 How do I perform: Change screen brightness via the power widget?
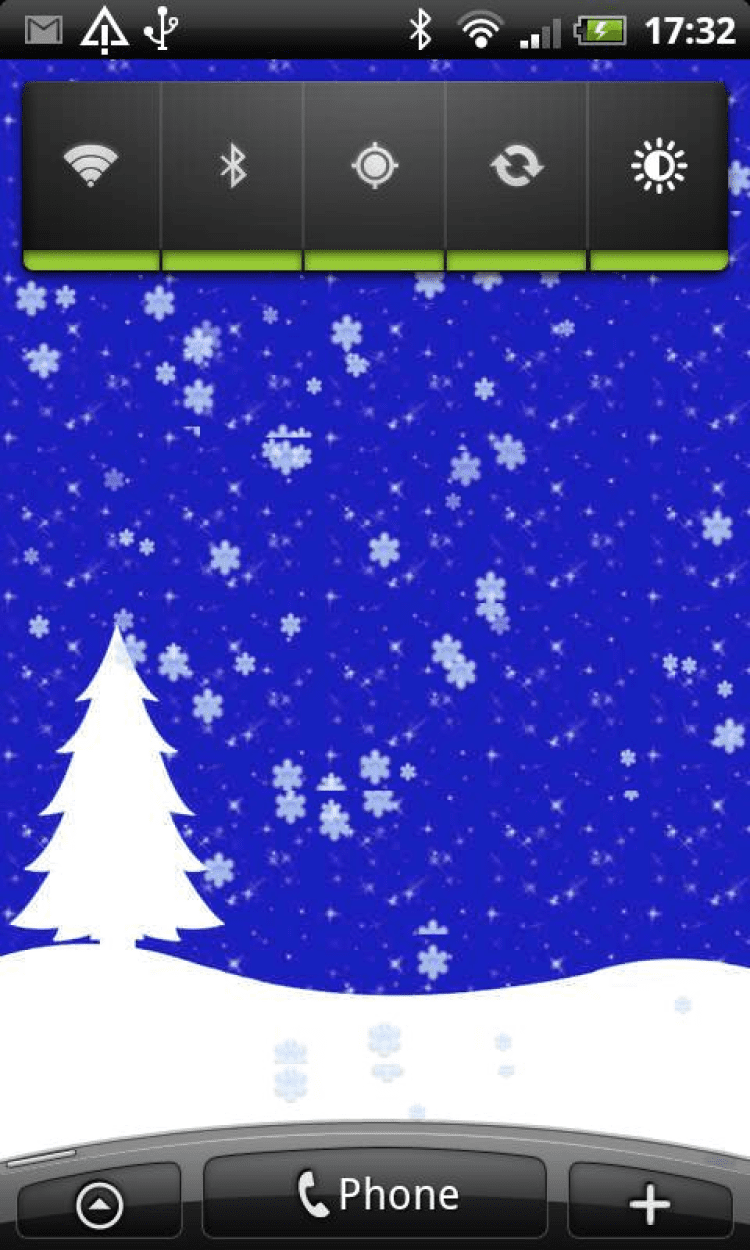click(x=659, y=167)
